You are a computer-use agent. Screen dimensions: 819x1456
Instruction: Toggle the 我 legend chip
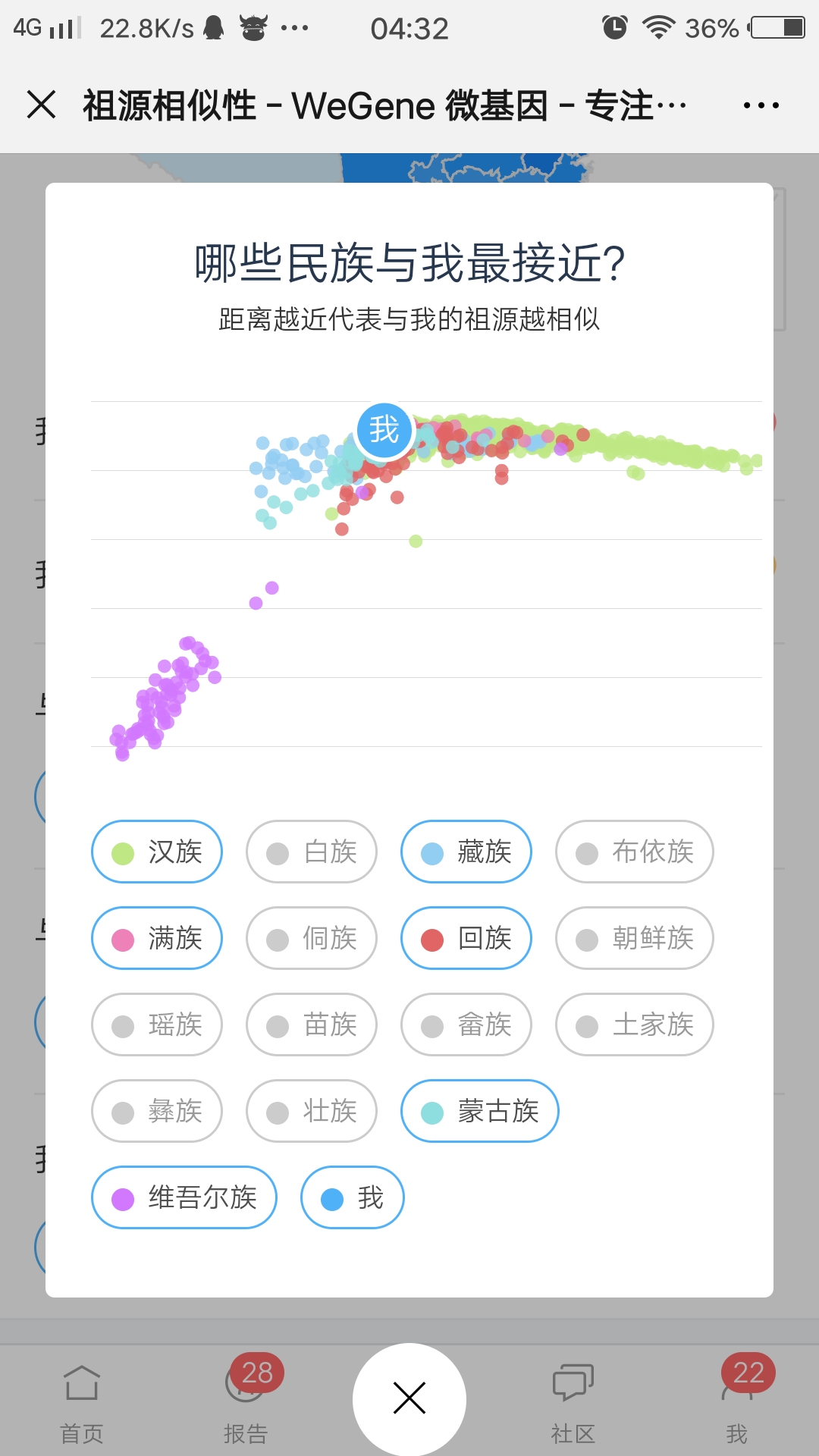(x=353, y=1197)
